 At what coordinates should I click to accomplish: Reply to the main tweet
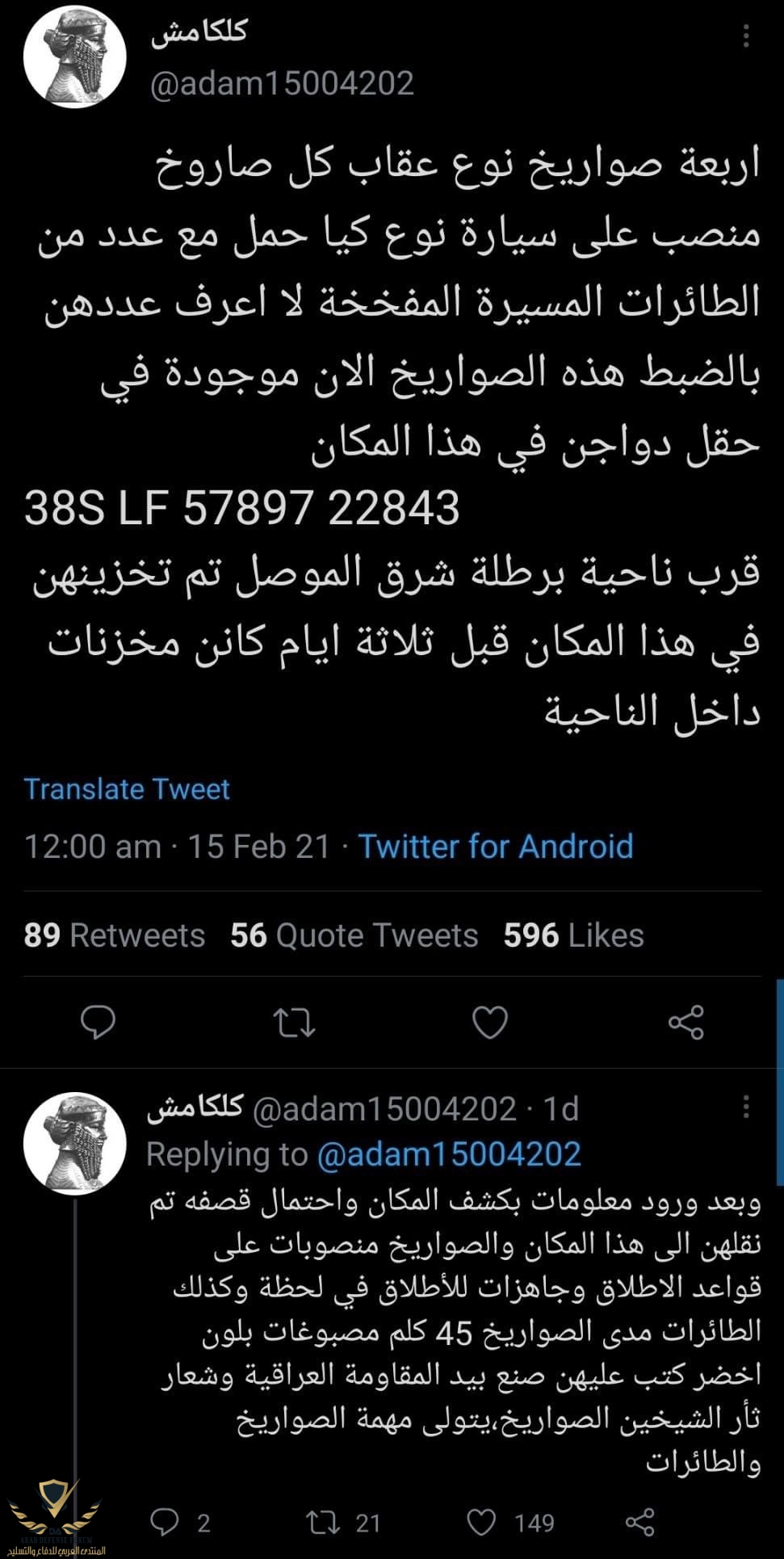(x=99, y=1023)
